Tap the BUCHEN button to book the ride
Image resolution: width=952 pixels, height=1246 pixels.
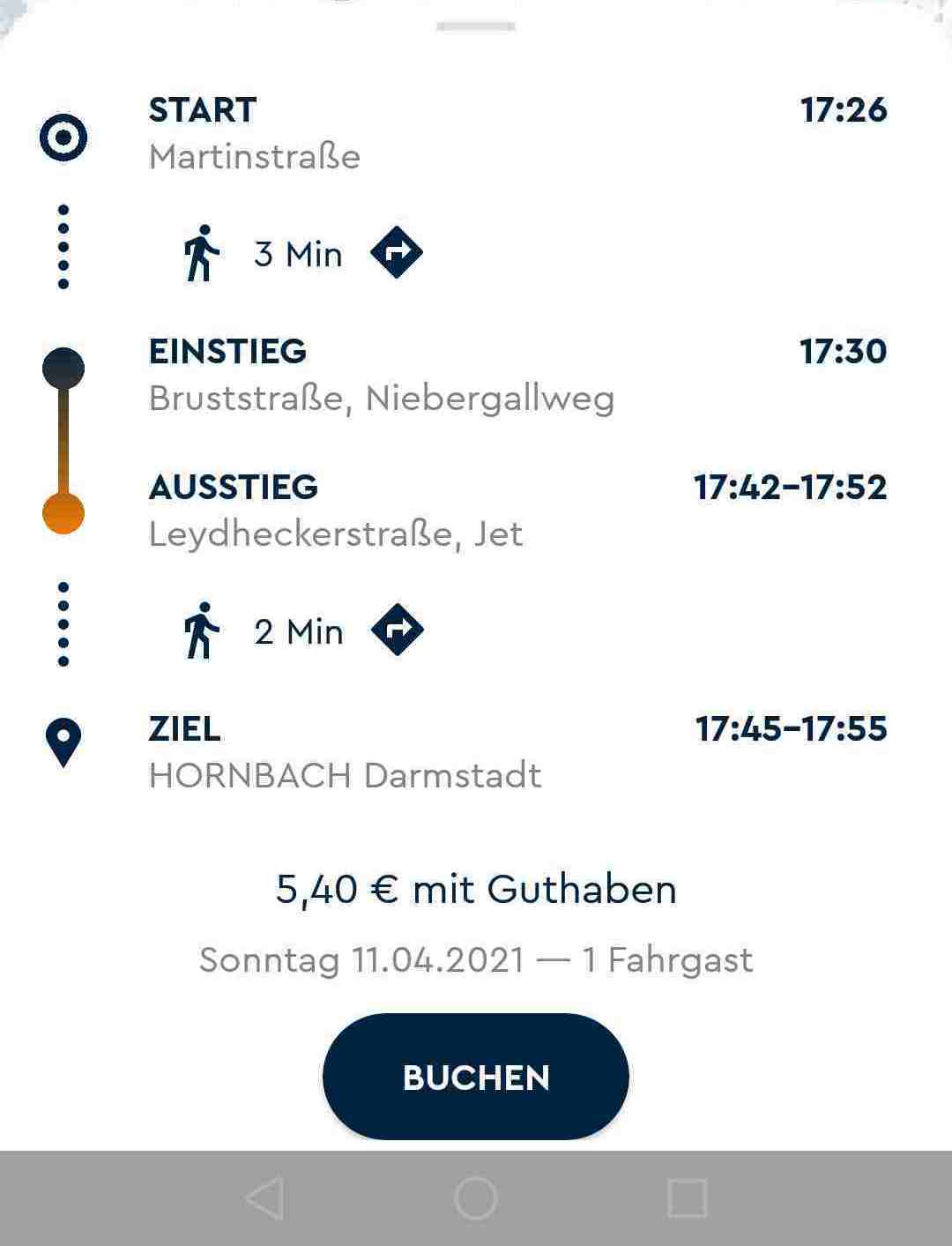coord(475,1077)
